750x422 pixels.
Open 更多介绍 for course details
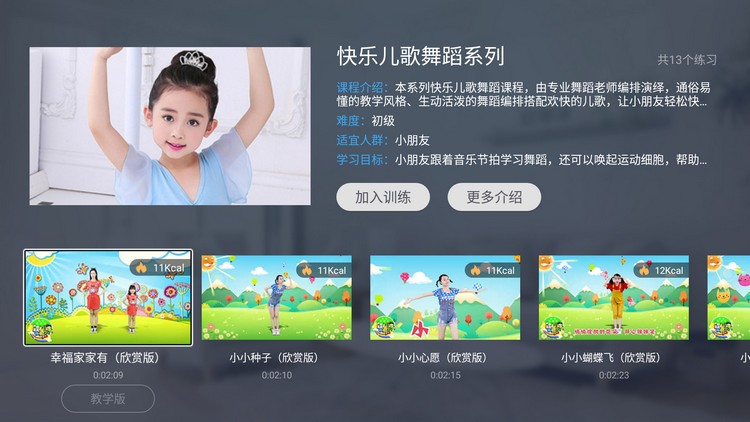[494, 197]
